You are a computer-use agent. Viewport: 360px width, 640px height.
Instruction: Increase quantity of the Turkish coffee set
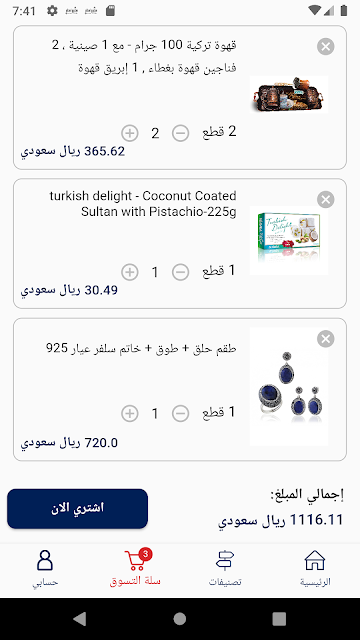tap(130, 133)
